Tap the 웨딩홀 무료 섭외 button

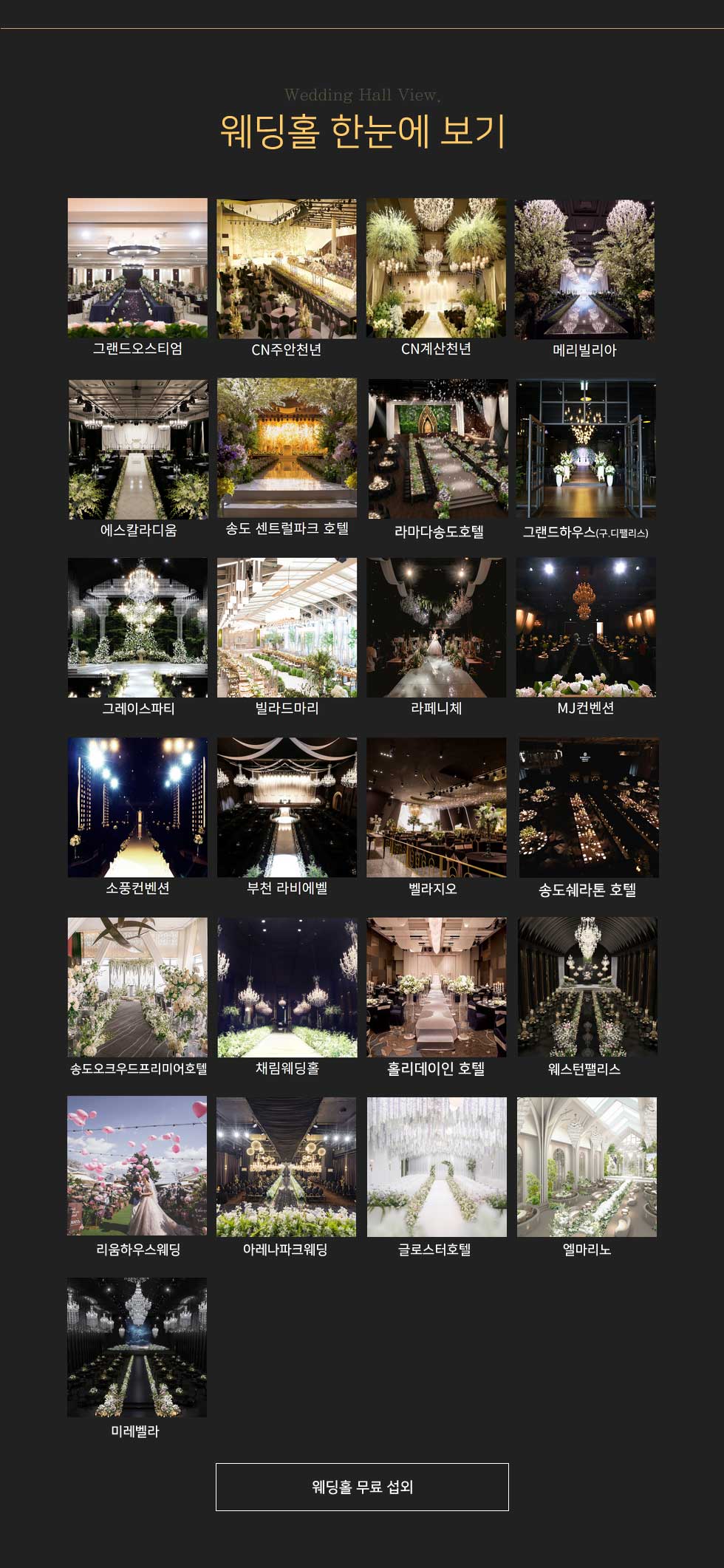click(x=362, y=1487)
